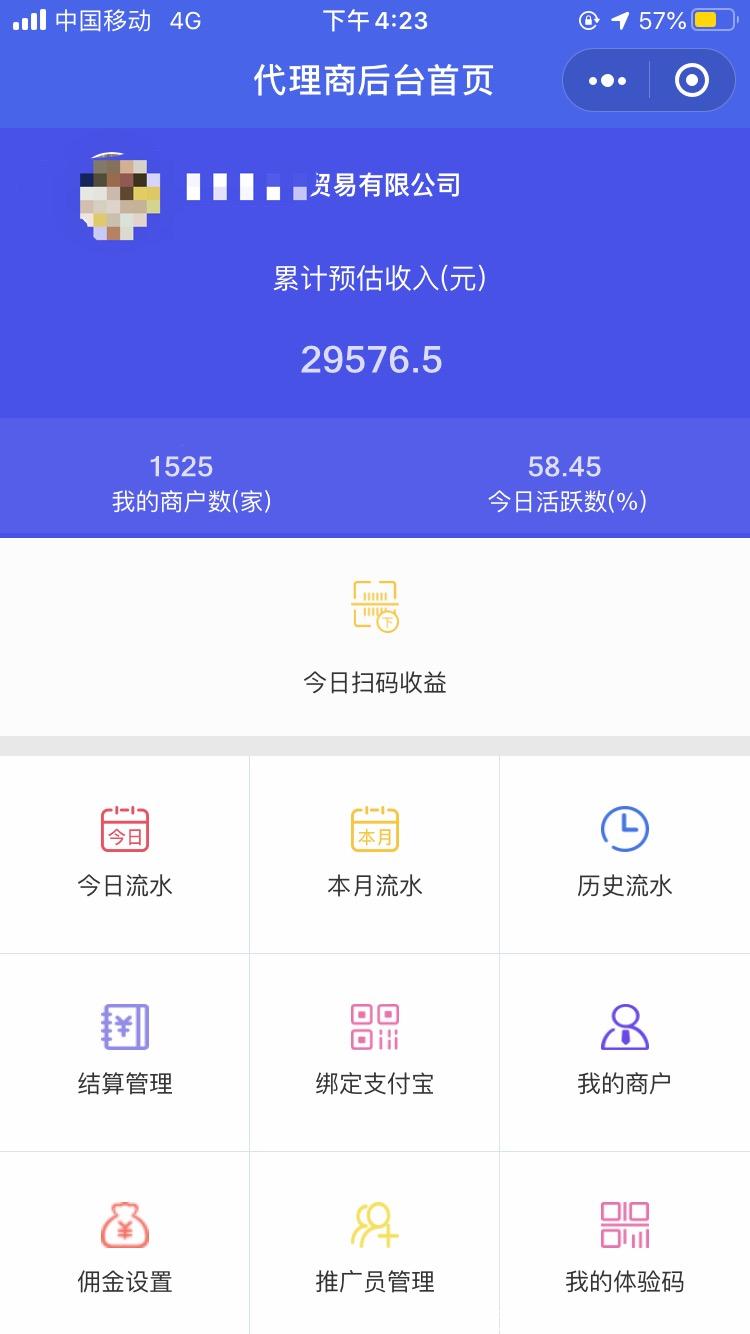
Task: Open 今日扫码收益
Action: point(375,637)
